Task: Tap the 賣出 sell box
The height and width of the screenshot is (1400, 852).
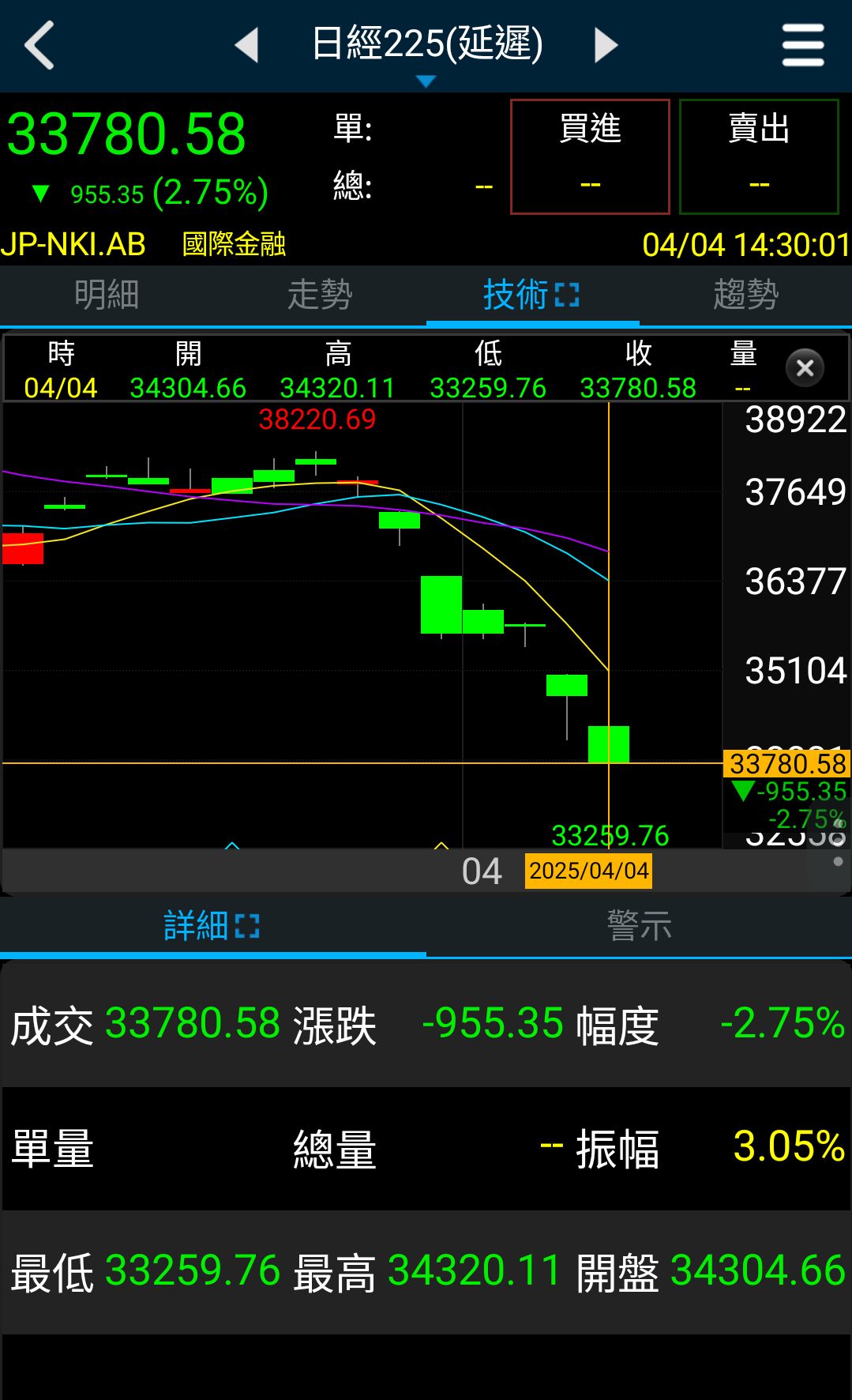Action: pyautogui.click(x=759, y=156)
